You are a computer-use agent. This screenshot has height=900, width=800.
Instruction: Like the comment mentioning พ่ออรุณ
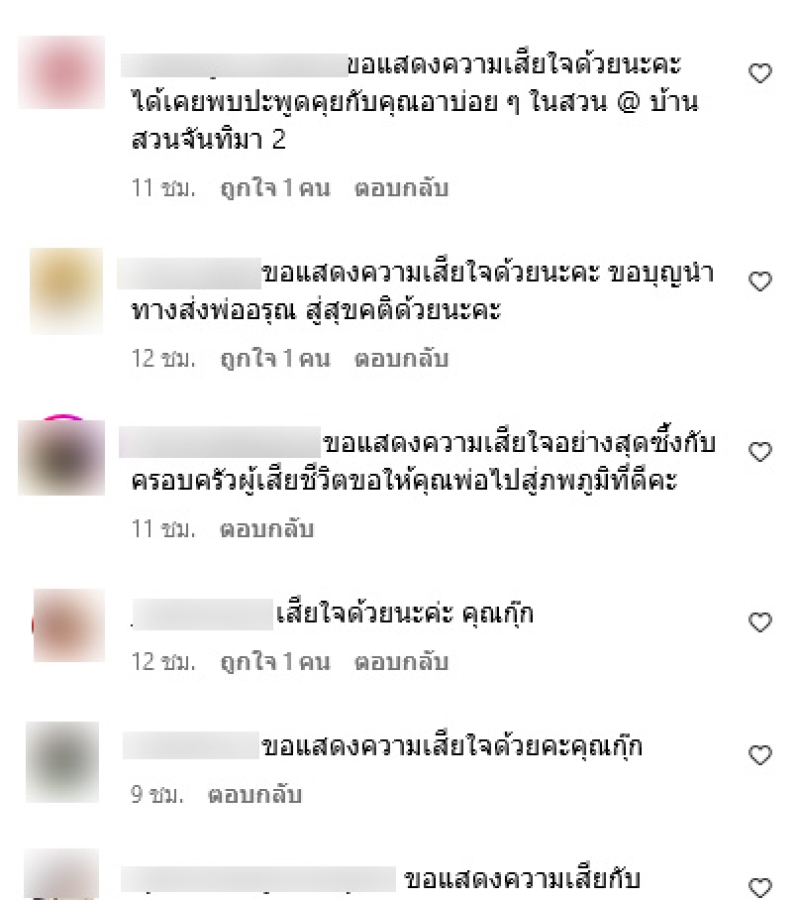coord(761,282)
